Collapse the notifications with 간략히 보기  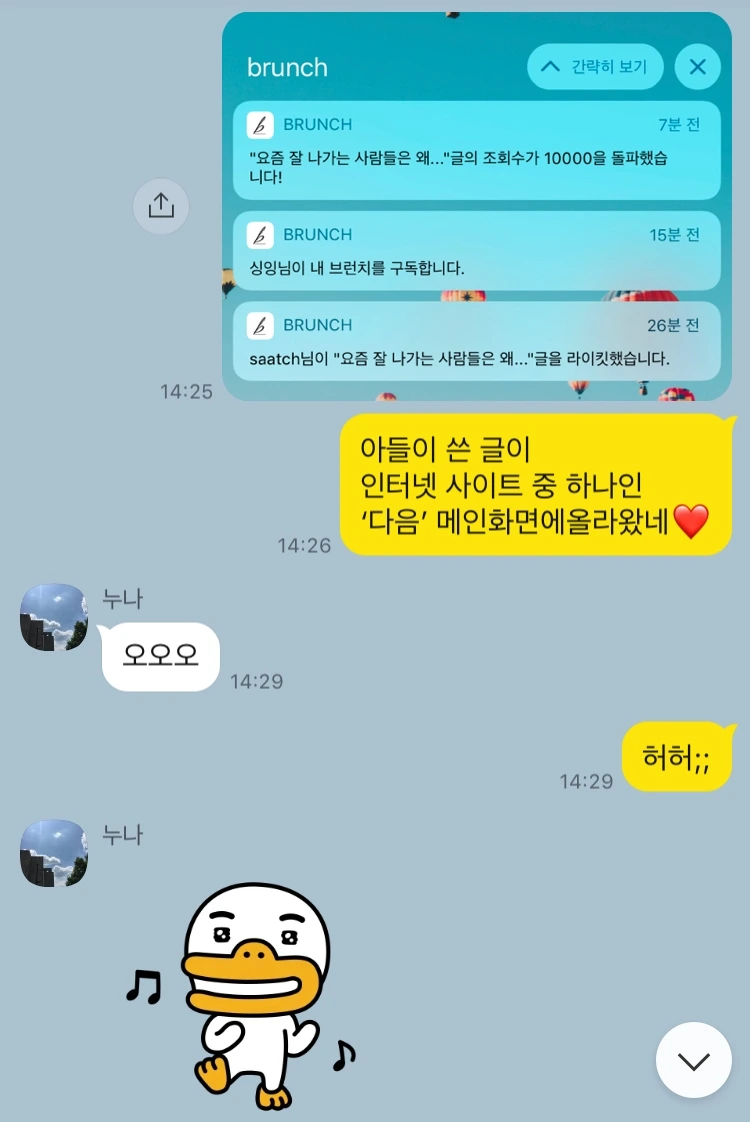click(595, 66)
